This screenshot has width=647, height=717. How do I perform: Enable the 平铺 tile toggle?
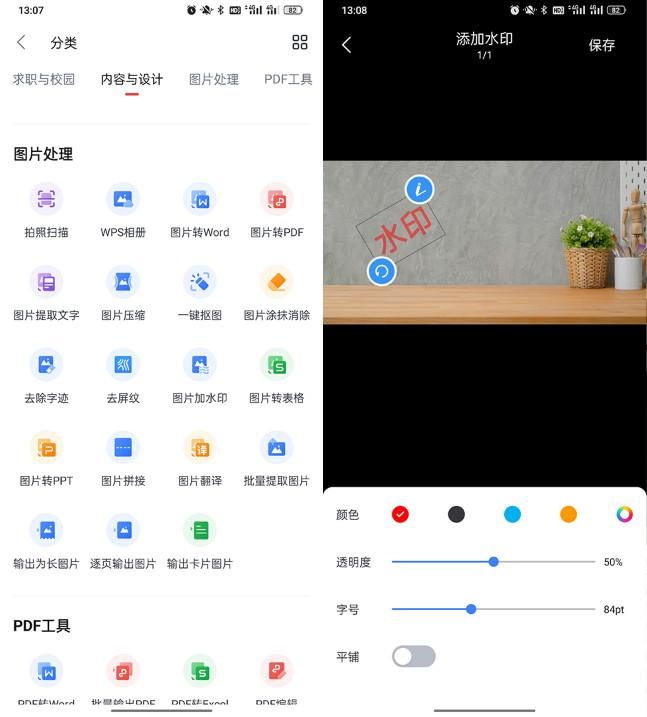tap(414, 656)
